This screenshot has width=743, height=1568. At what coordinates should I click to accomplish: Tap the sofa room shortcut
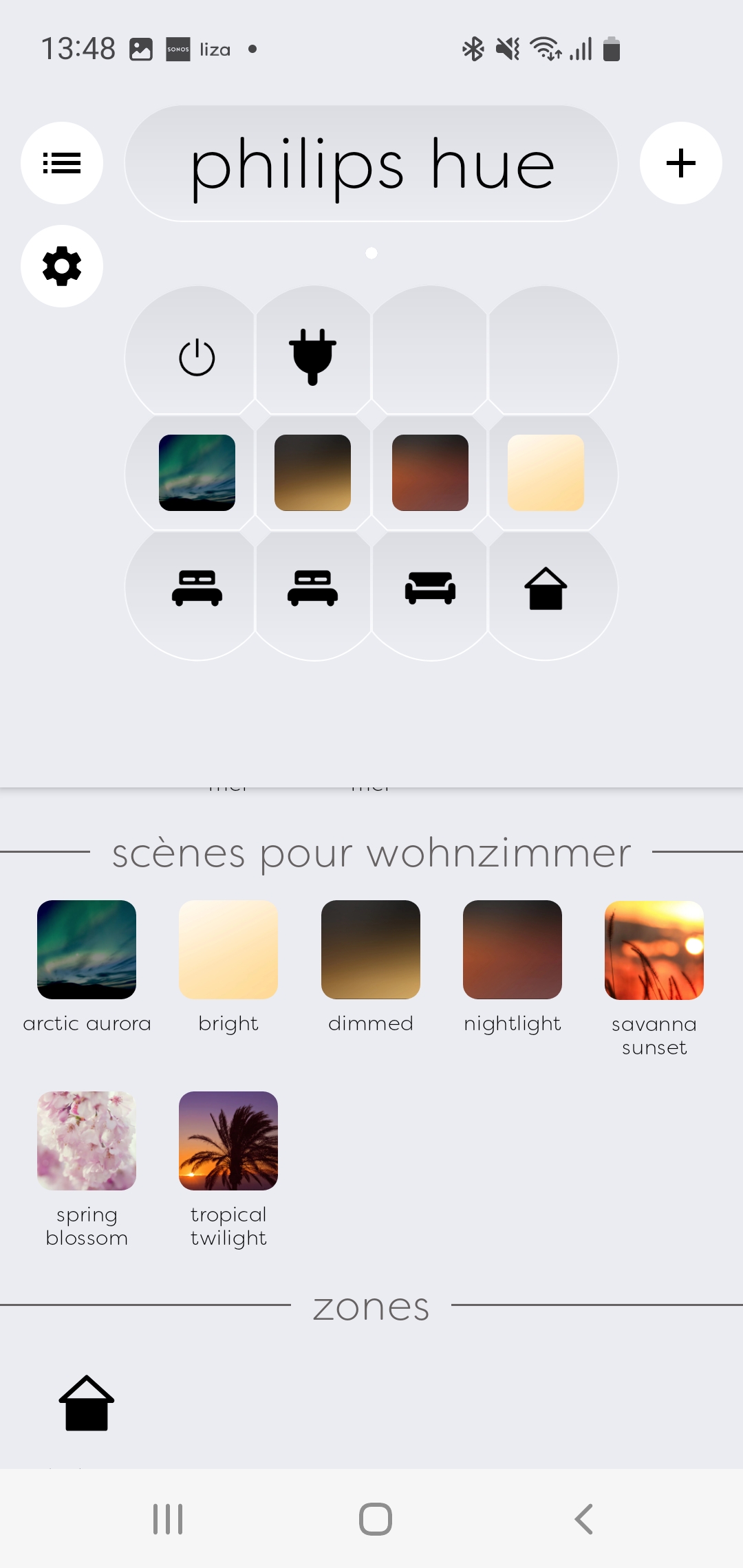430,588
